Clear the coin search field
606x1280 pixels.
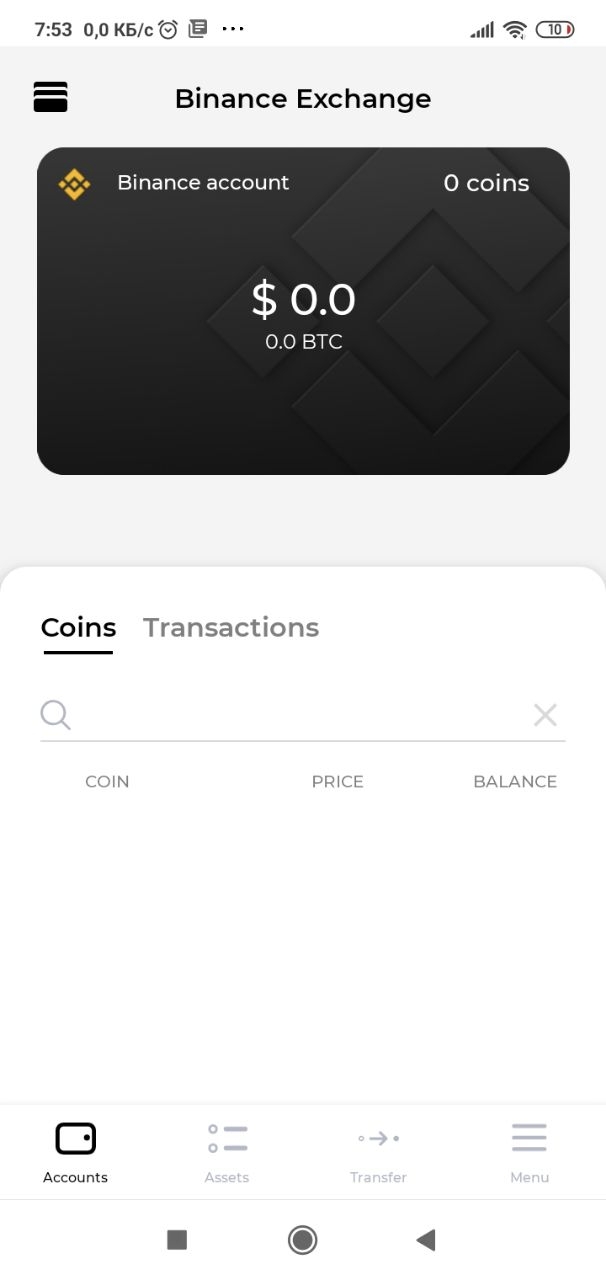click(545, 715)
